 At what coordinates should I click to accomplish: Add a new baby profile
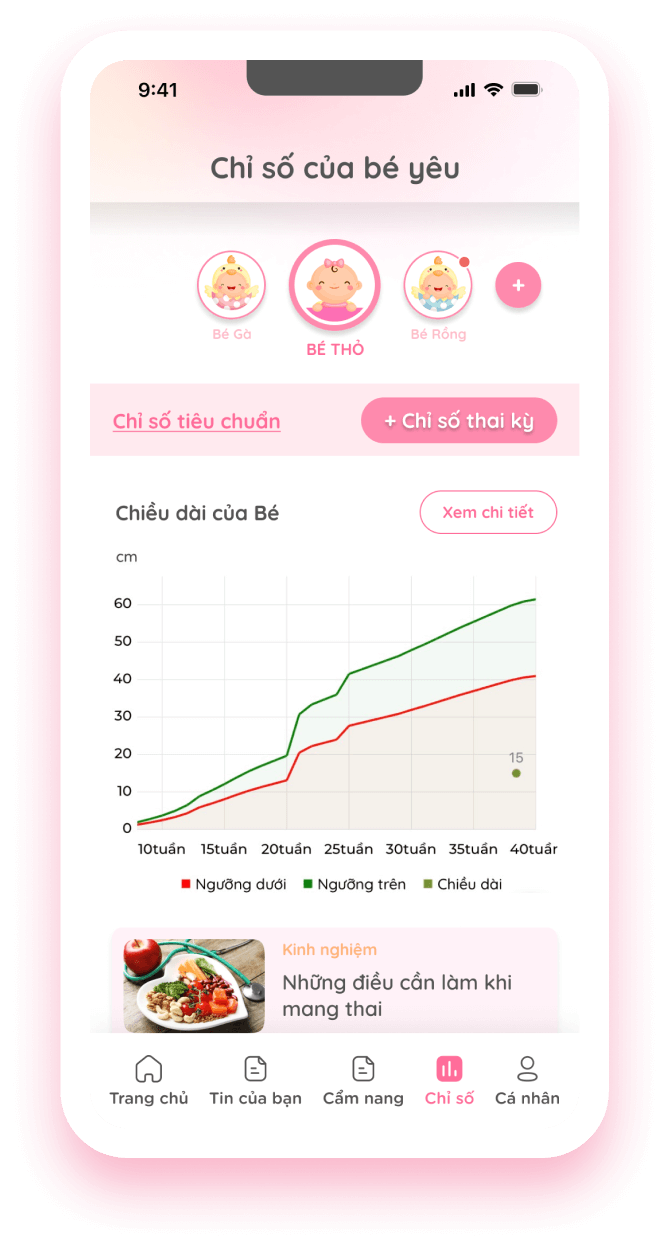pyautogui.click(x=518, y=286)
